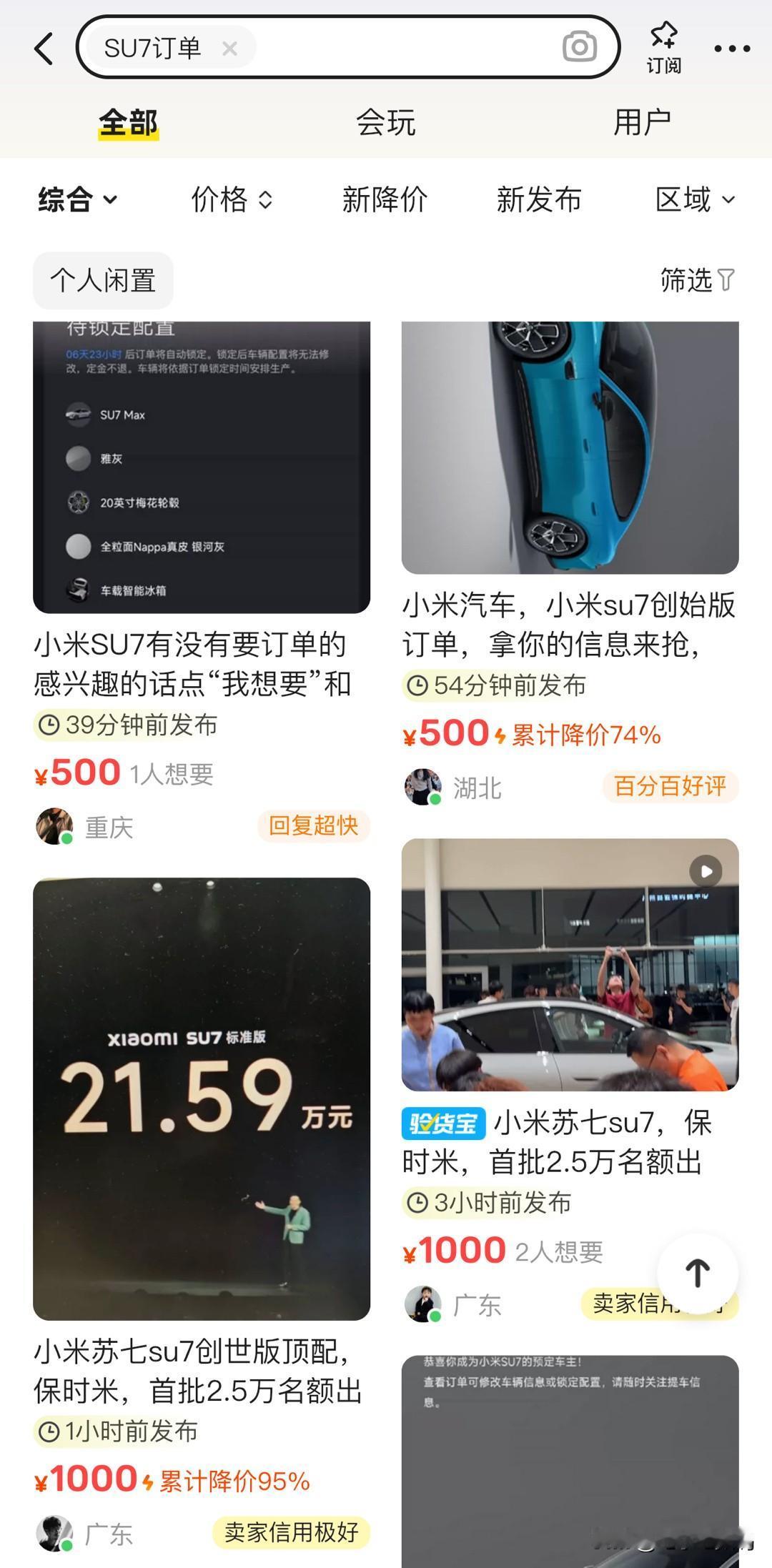Open the 湖北 seller's profile avatar
Viewport: 772px width, 1568px height.
423,787
